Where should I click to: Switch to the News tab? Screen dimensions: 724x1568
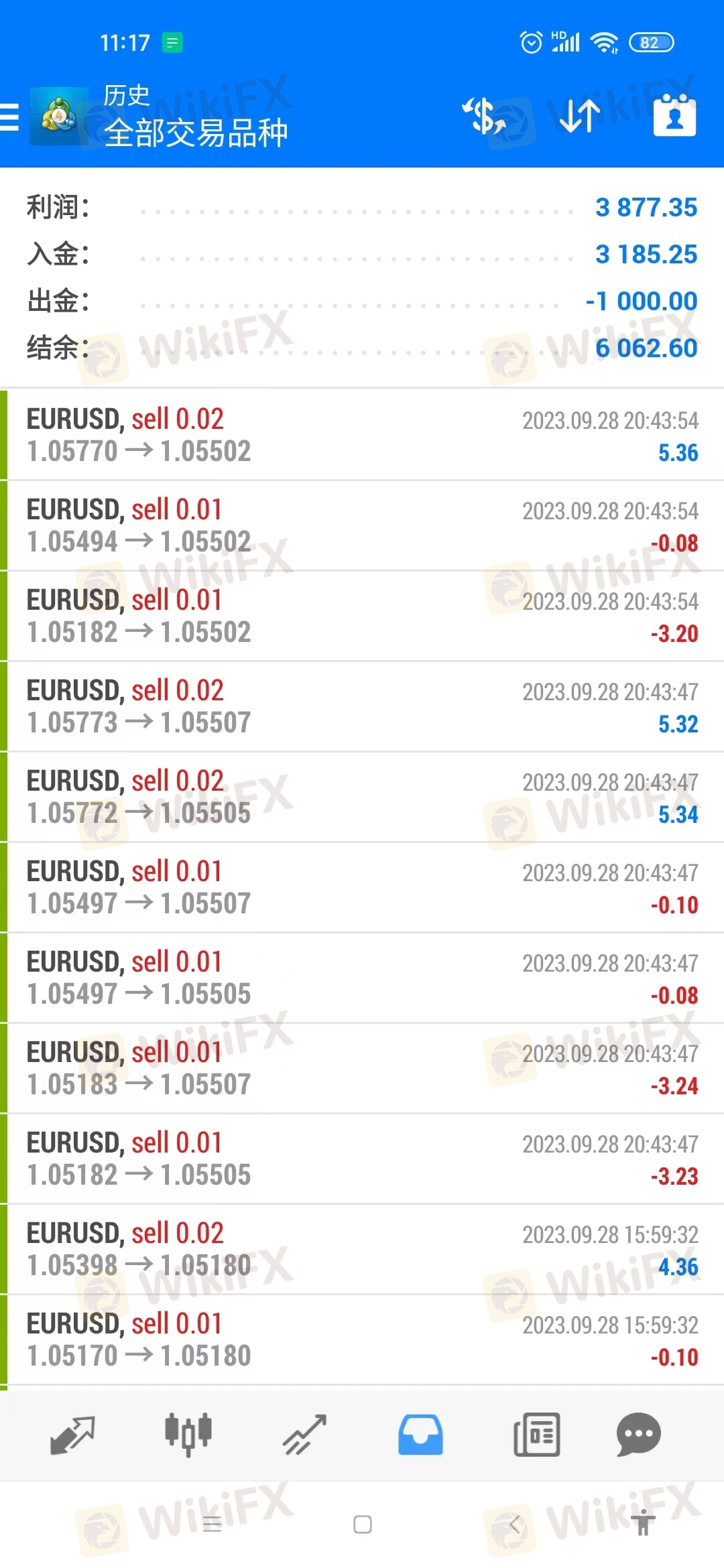point(536,1435)
